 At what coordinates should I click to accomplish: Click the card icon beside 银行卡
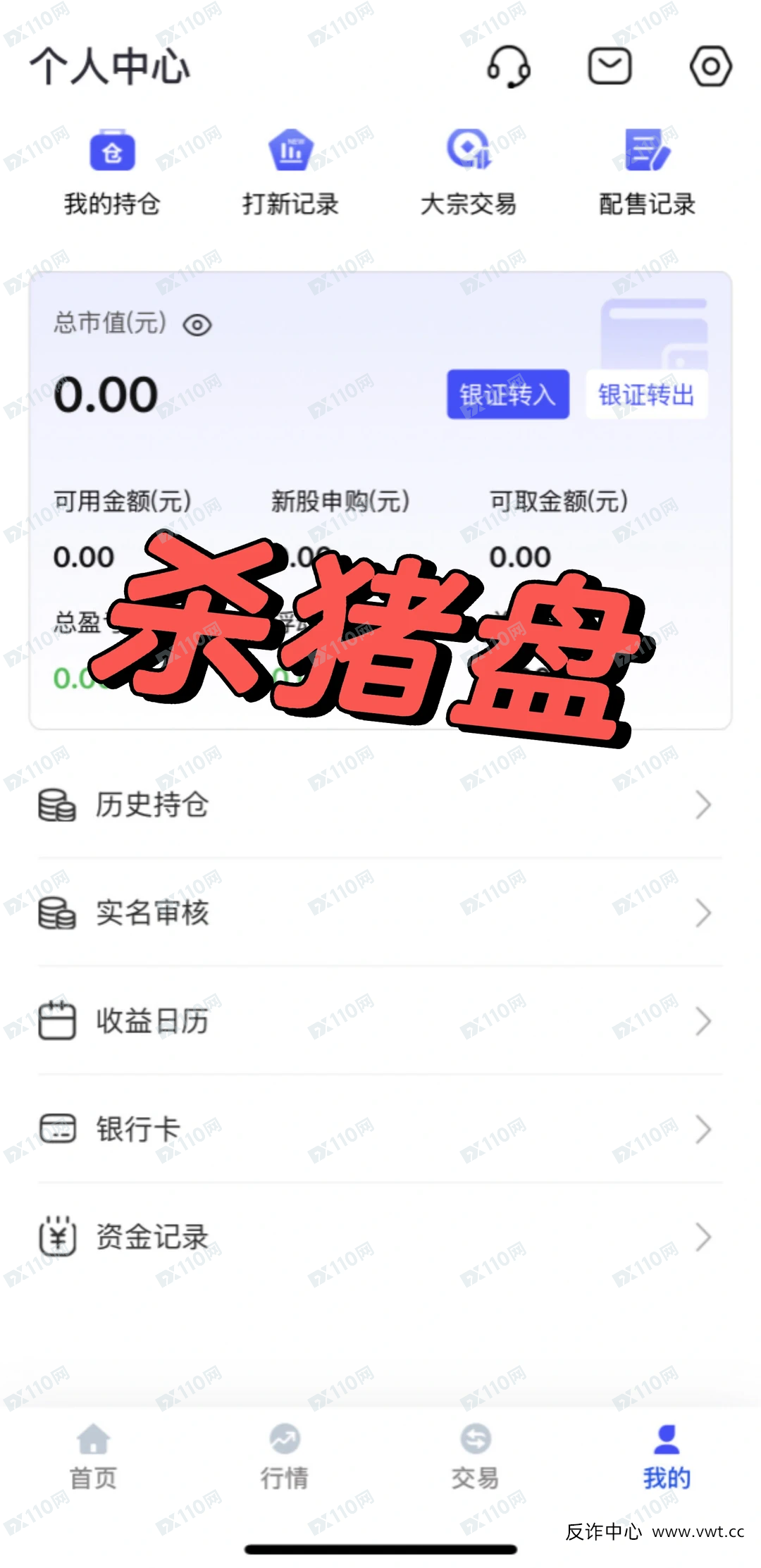coord(56,1129)
